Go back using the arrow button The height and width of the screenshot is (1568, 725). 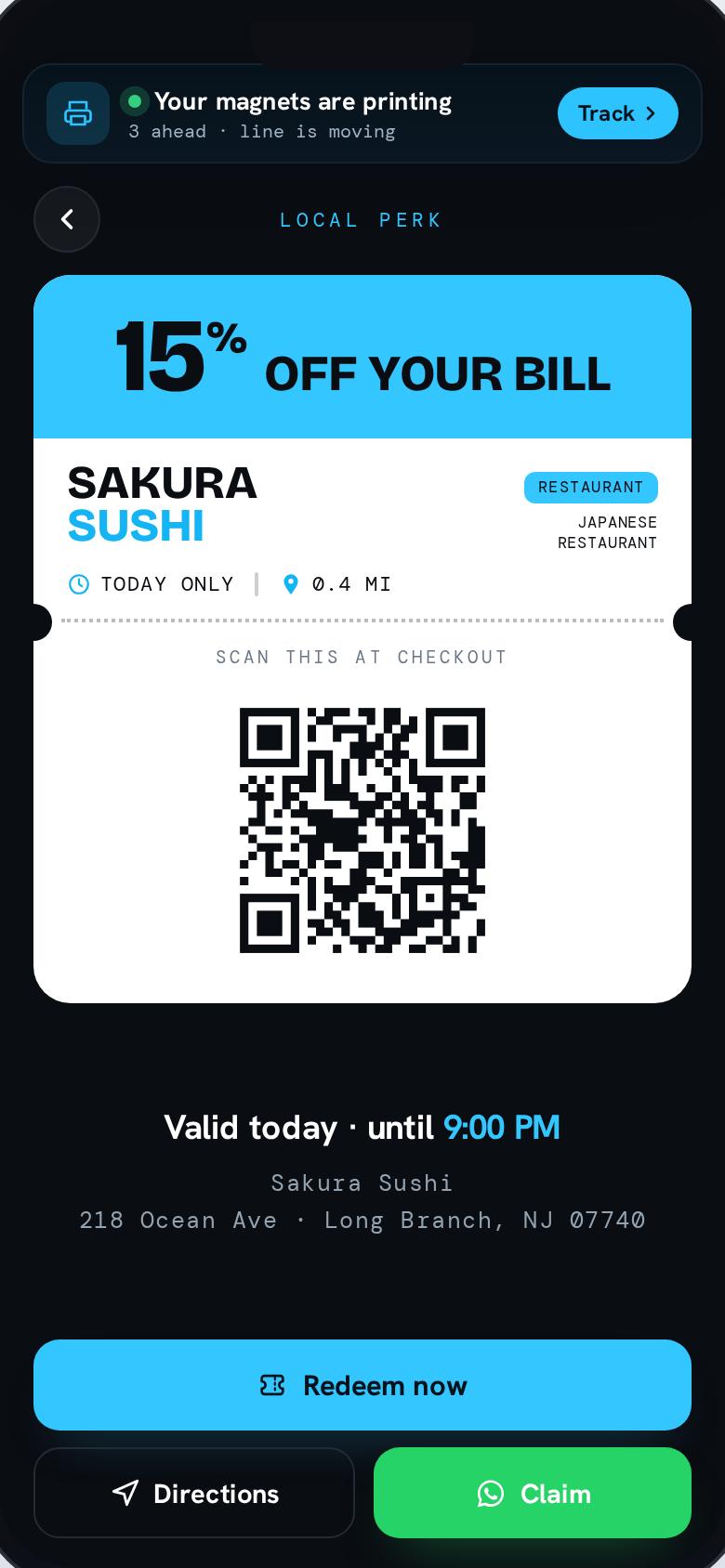point(67,219)
